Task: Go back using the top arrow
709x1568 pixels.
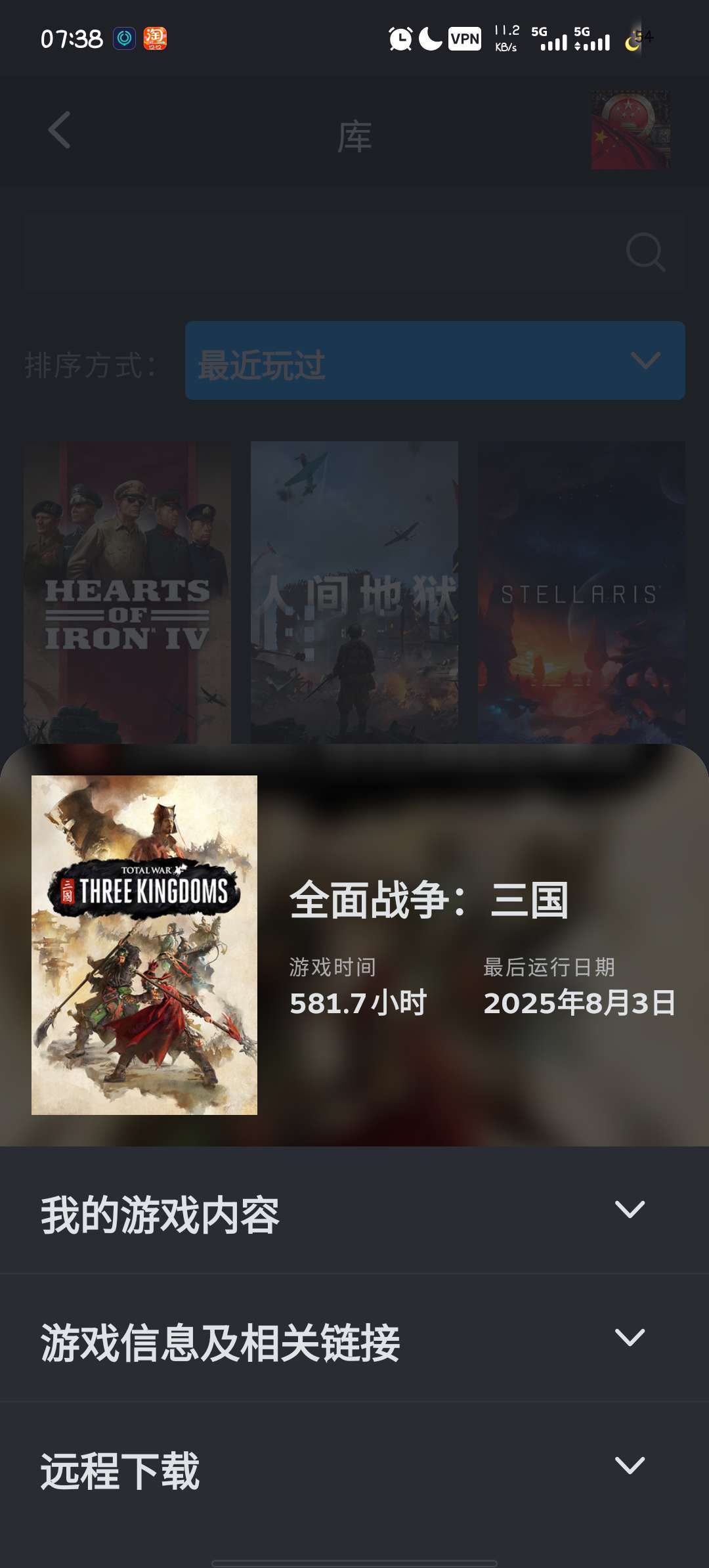Action: coord(59,130)
